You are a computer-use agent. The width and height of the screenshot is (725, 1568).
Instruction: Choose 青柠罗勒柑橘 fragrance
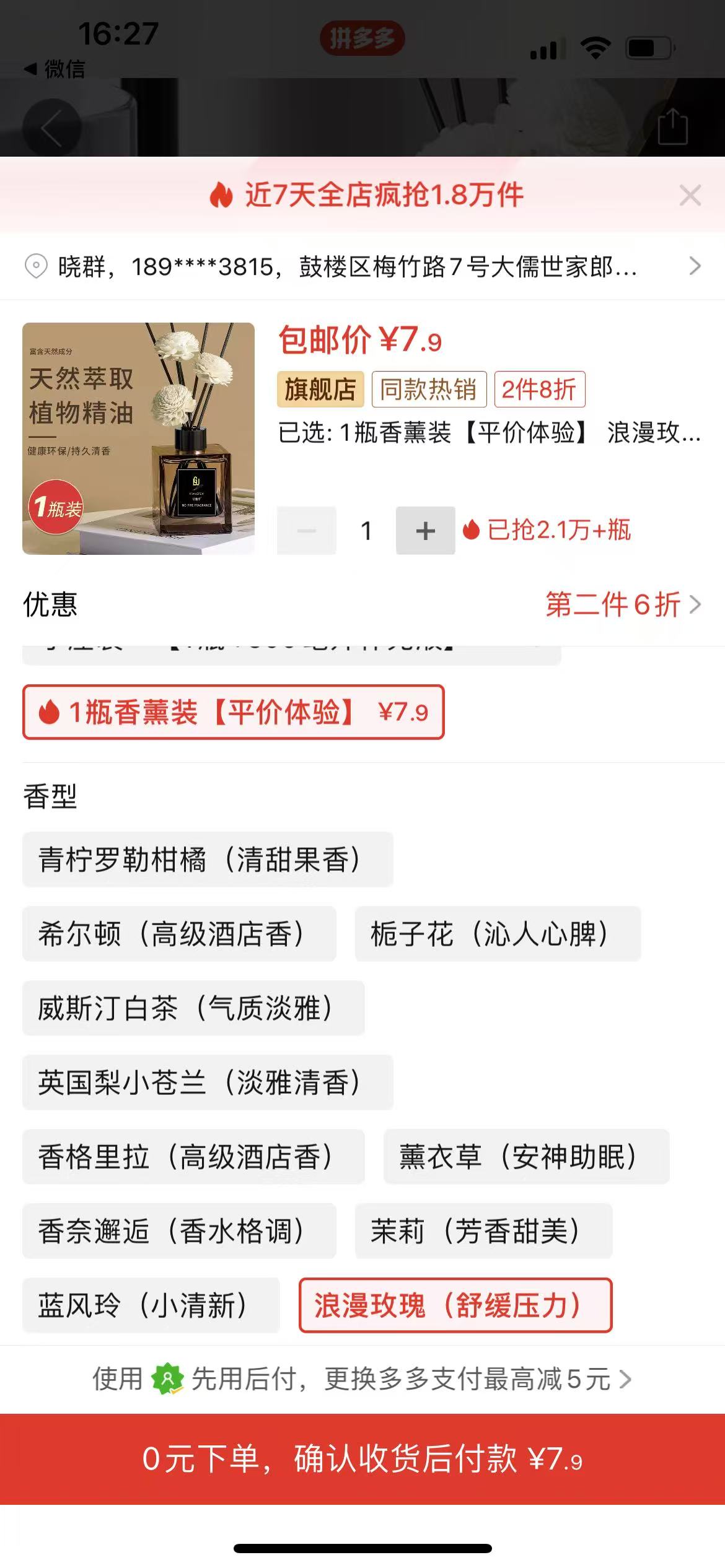point(208,860)
